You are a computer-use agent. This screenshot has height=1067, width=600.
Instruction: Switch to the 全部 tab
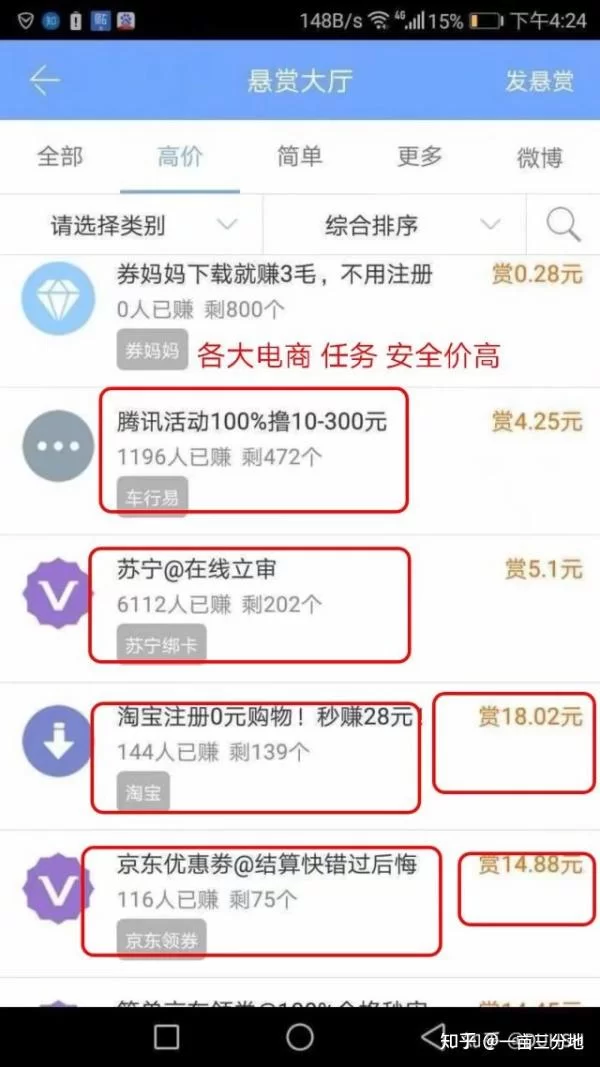[x=60, y=157]
